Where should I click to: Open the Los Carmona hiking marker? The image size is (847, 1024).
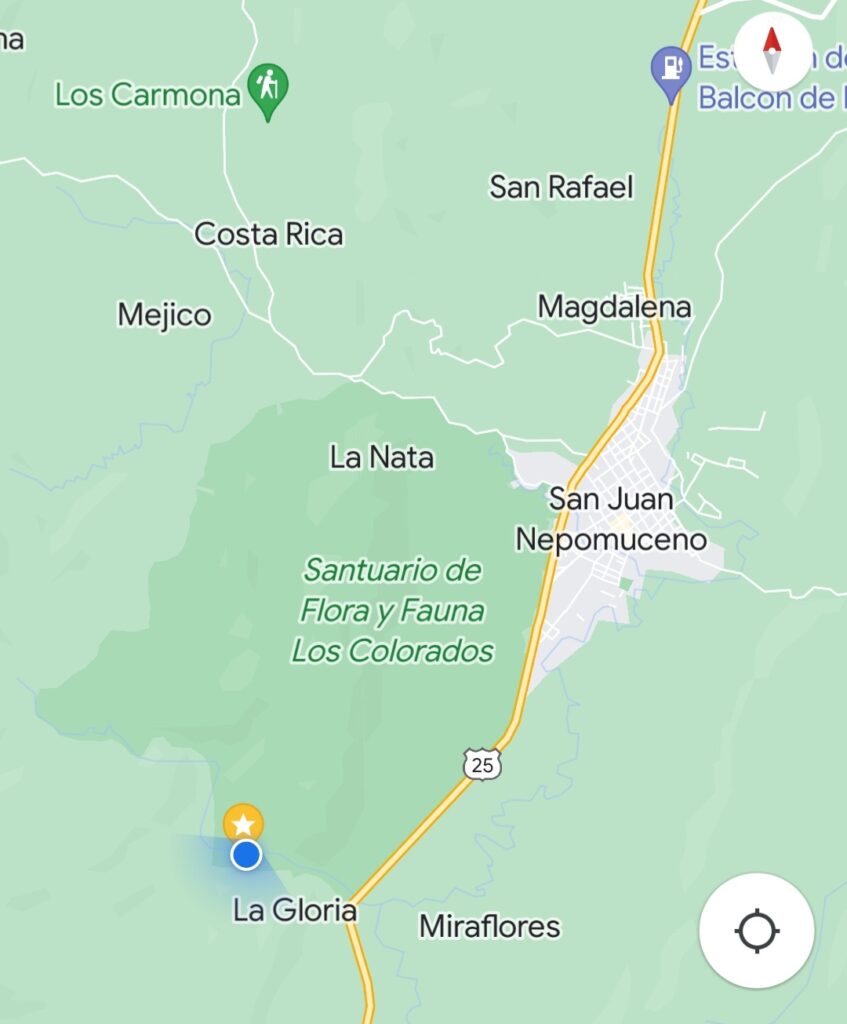pos(267,88)
